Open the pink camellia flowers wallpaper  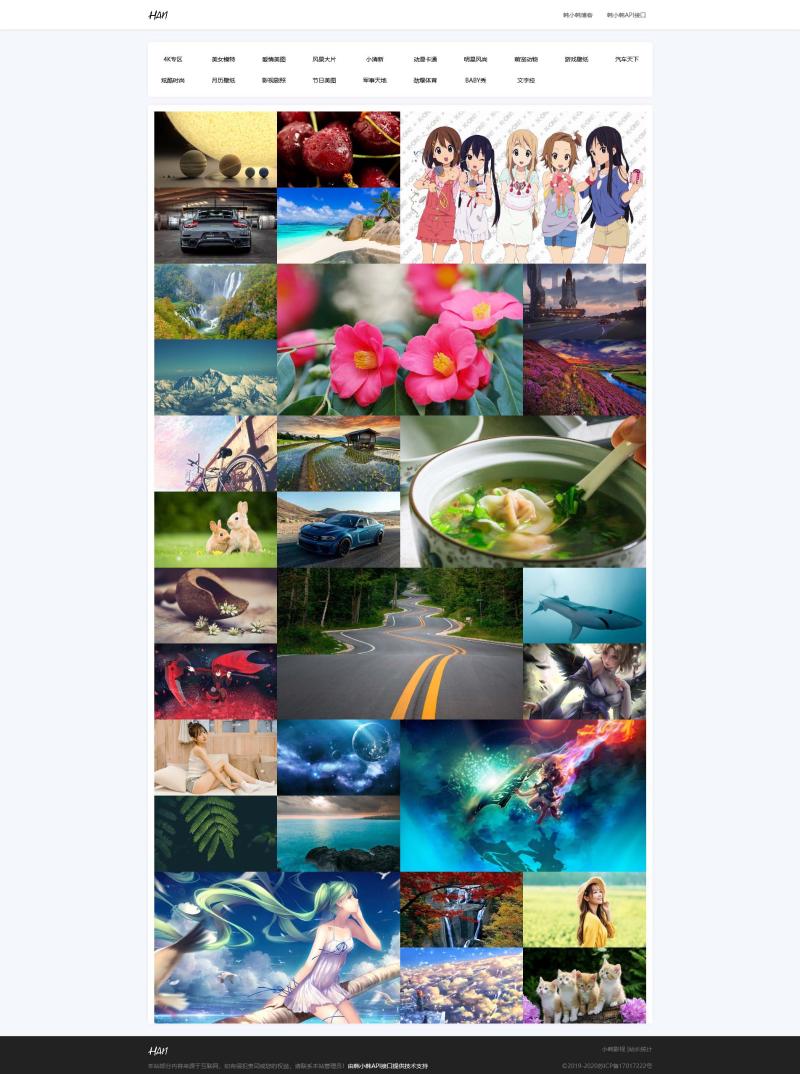pos(400,339)
